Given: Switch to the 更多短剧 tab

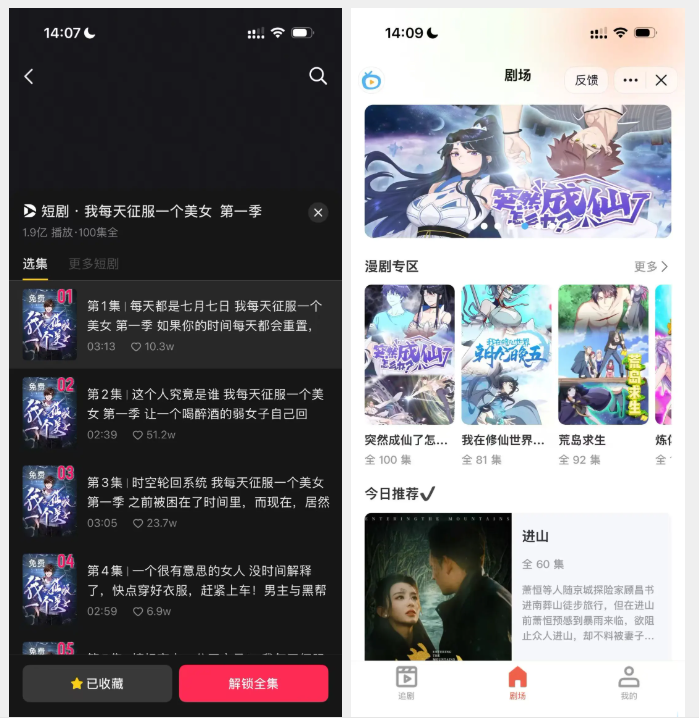Looking at the screenshot, I should pos(93,264).
